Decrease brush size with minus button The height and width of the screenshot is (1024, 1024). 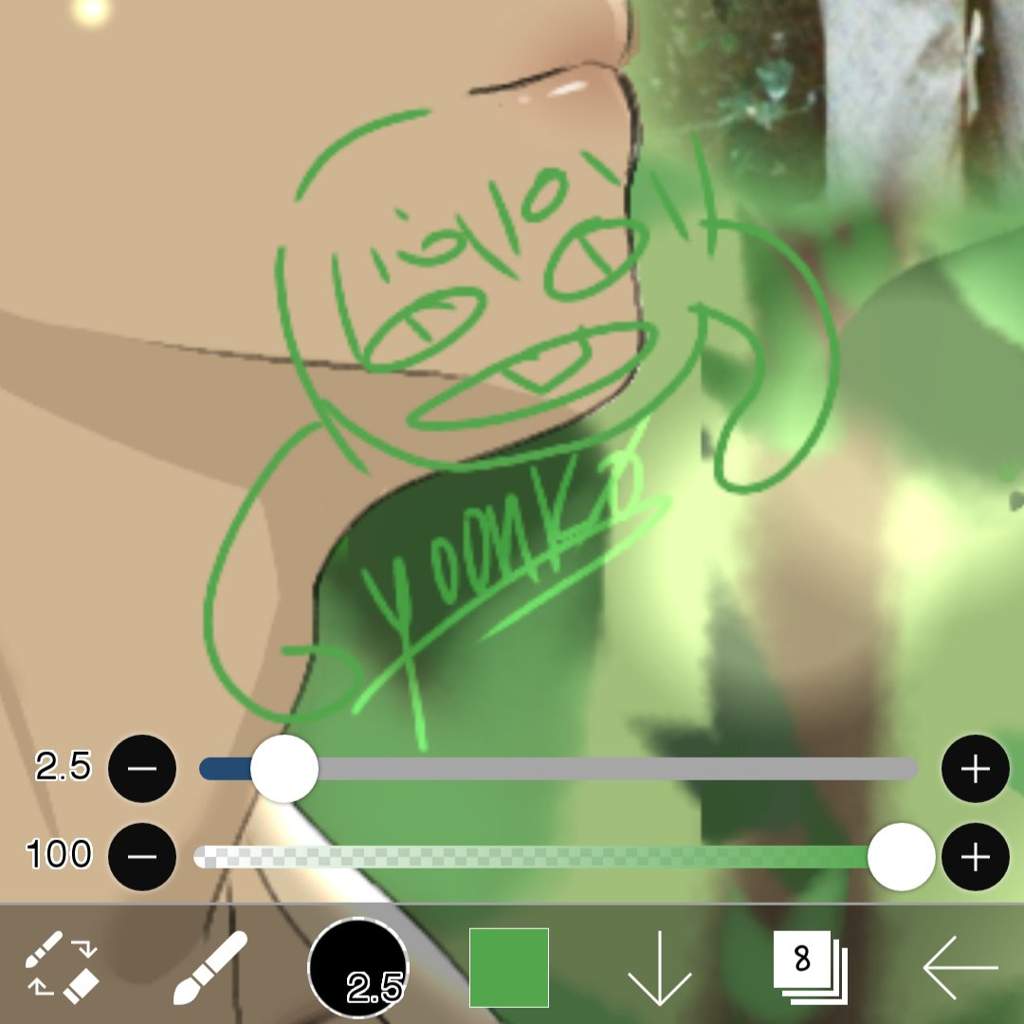pyautogui.click(x=142, y=769)
